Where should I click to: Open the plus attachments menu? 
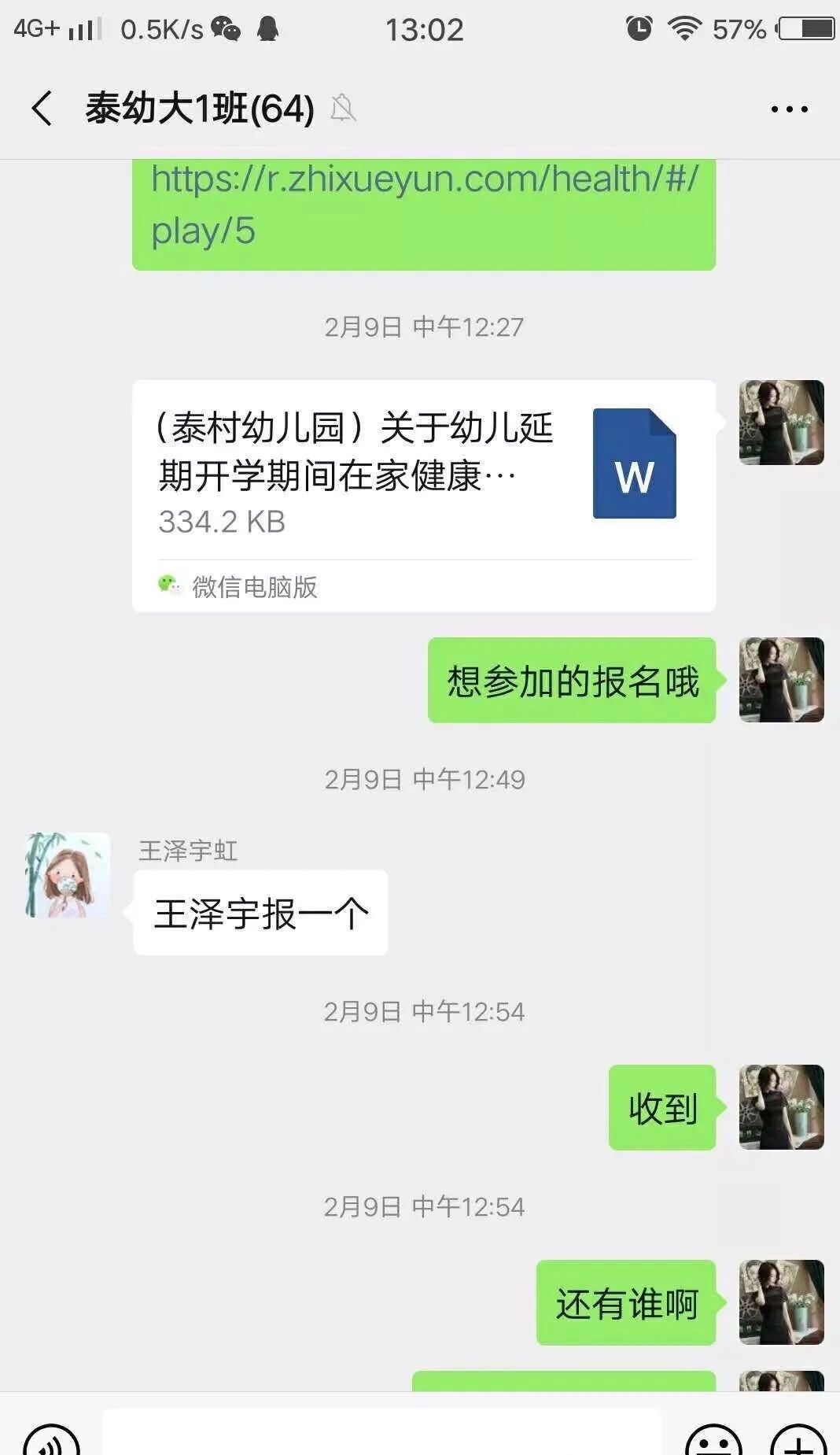[798, 1438]
